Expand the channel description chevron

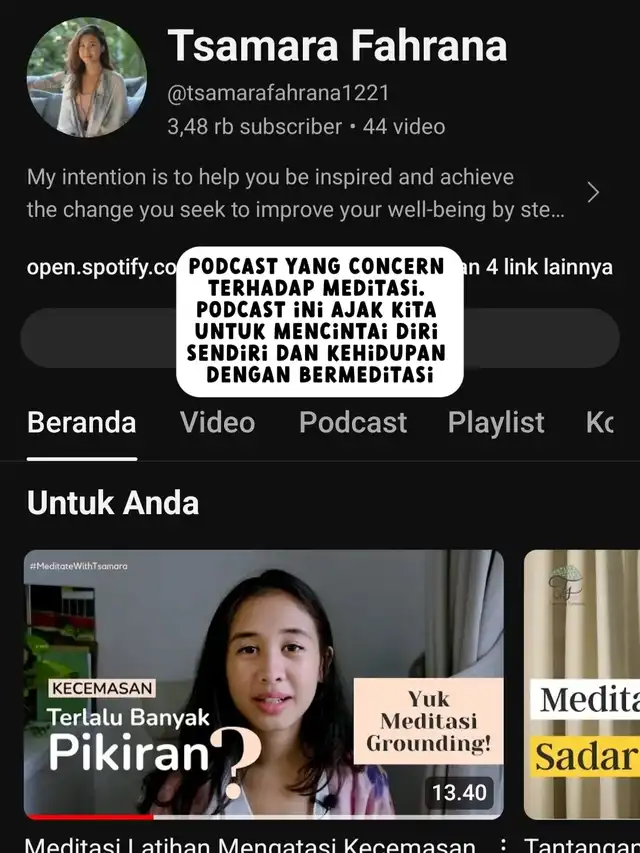[593, 192]
